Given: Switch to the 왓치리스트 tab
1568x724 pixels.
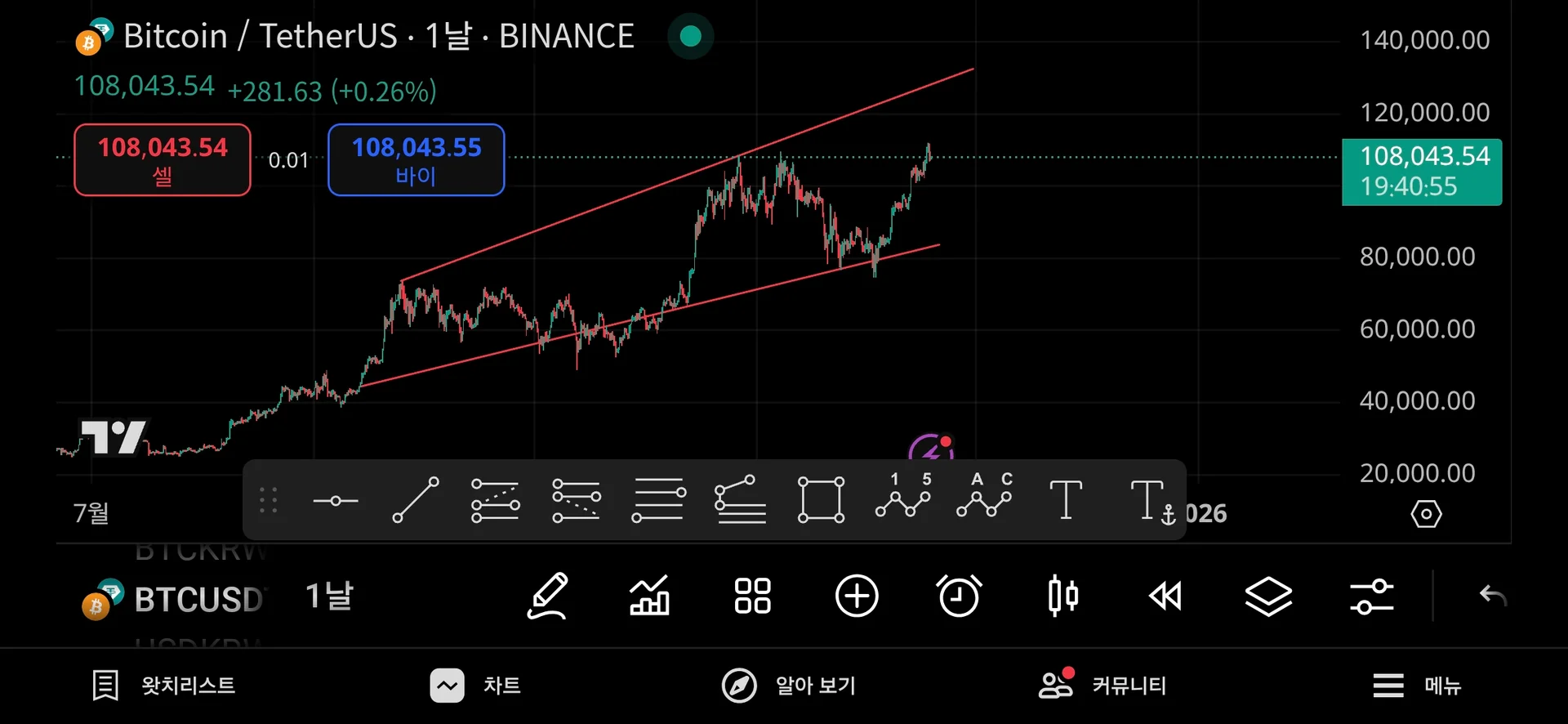Looking at the screenshot, I should pos(164,686).
